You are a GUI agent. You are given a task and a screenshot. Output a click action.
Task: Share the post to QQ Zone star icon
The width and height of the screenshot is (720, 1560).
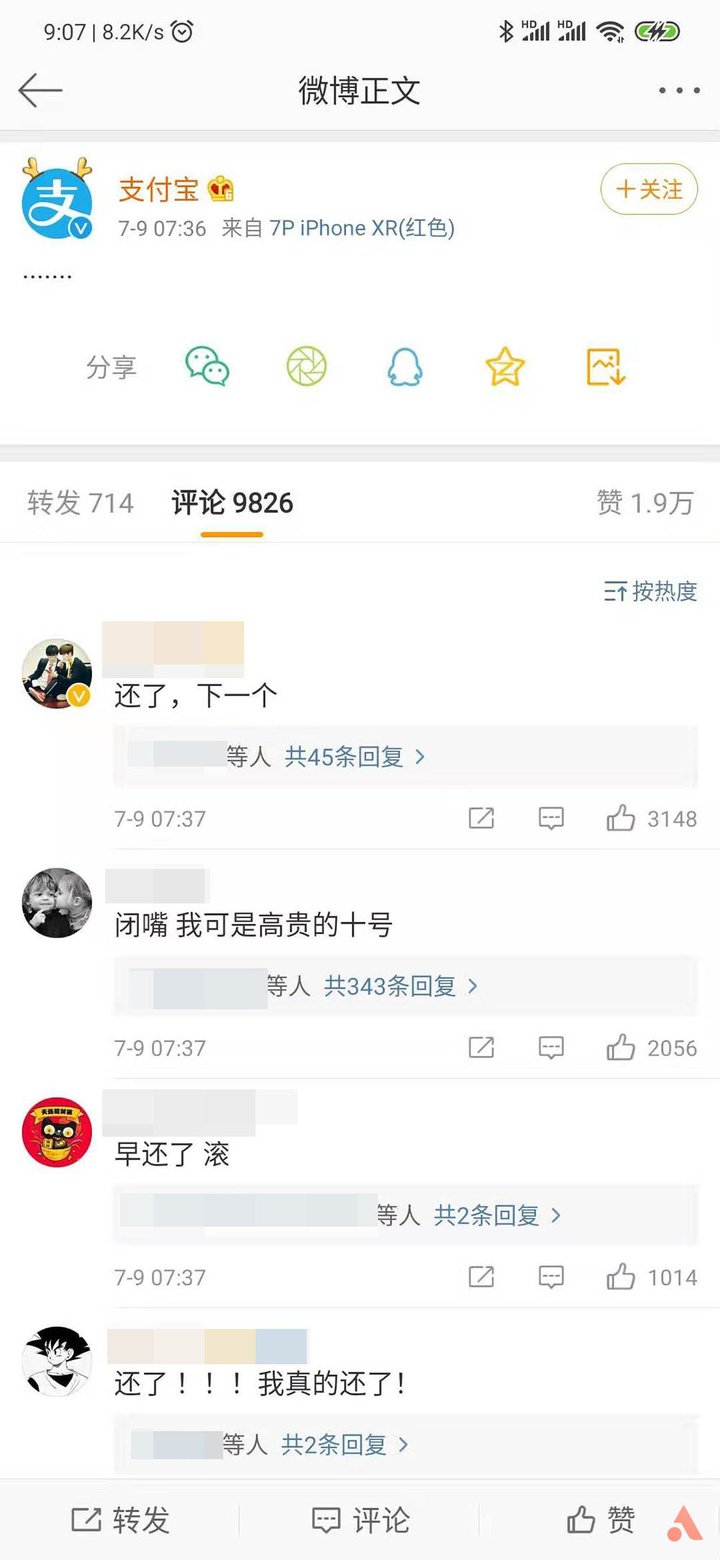point(505,367)
